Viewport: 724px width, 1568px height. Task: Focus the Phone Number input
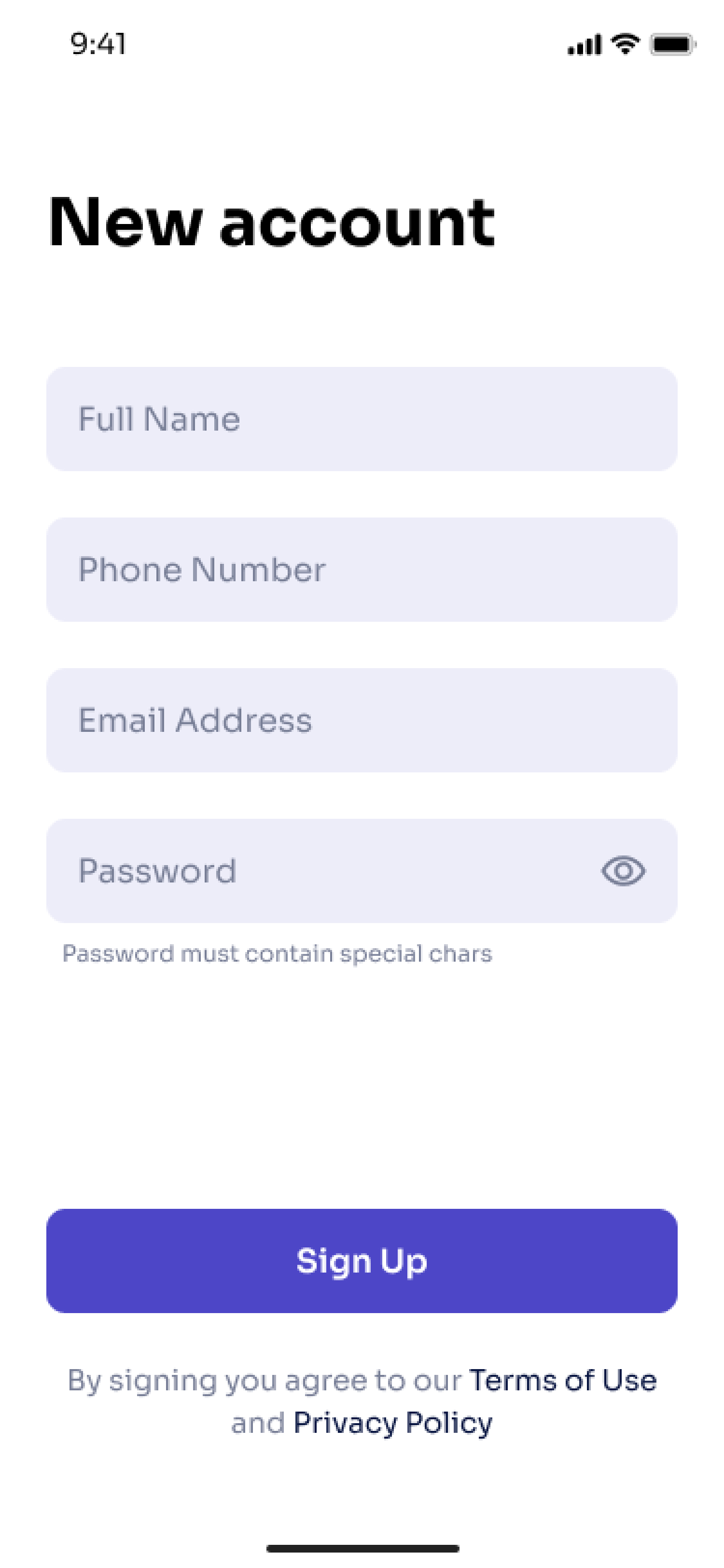362,570
